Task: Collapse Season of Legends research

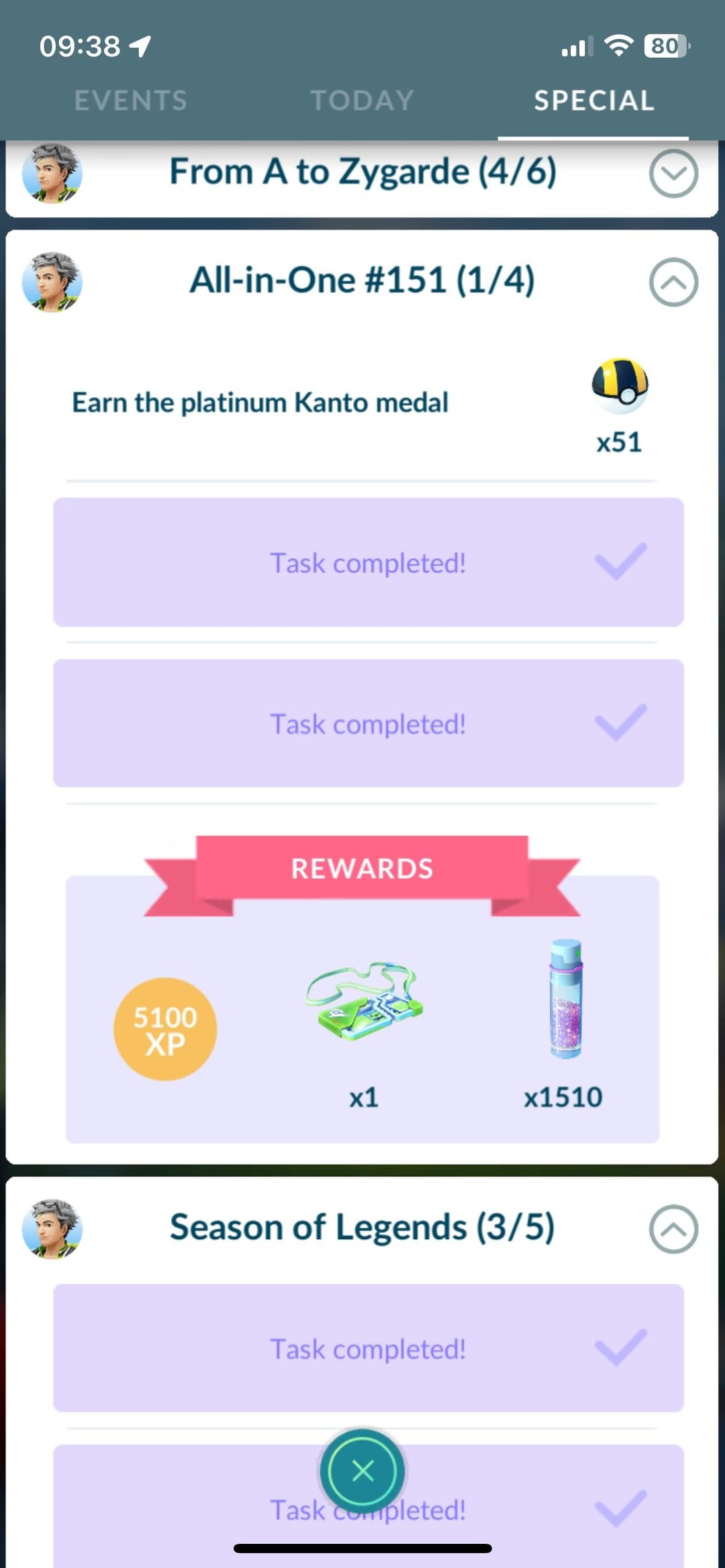Action: point(673,1229)
